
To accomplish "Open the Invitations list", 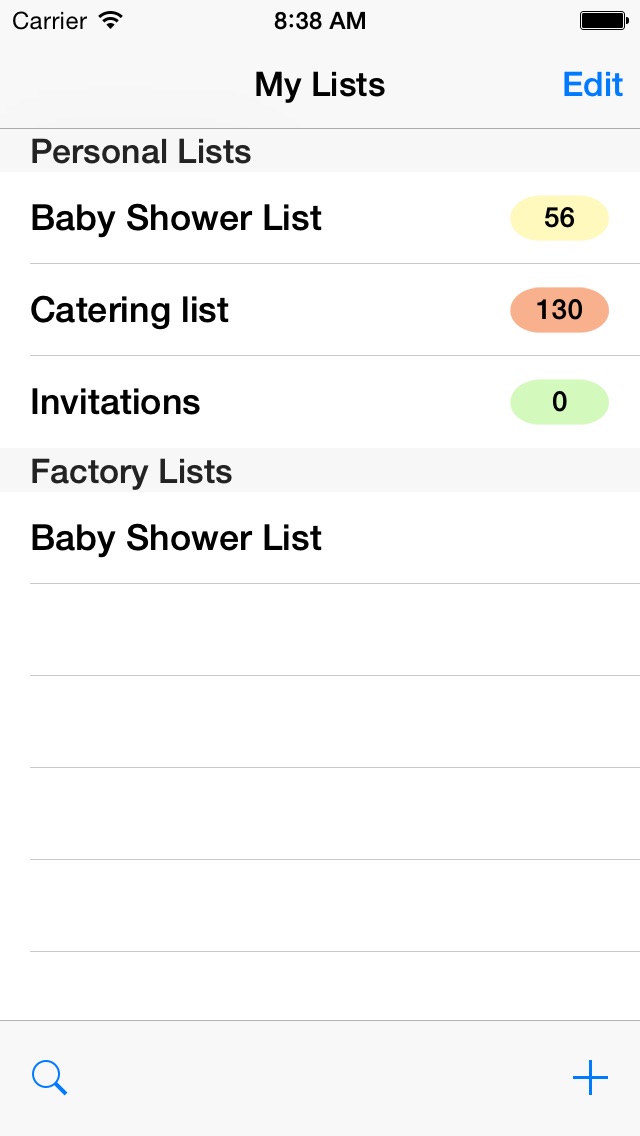I will (x=320, y=402).
